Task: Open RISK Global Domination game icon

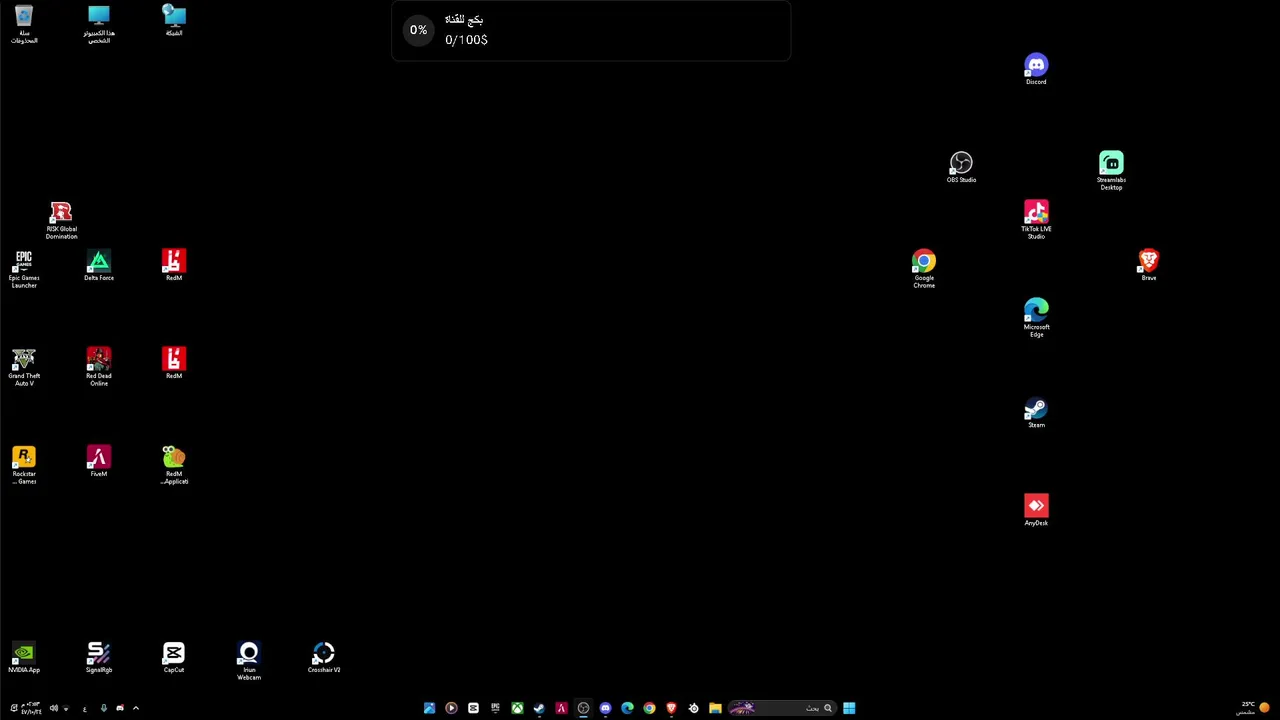Action: [x=61, y=213]
